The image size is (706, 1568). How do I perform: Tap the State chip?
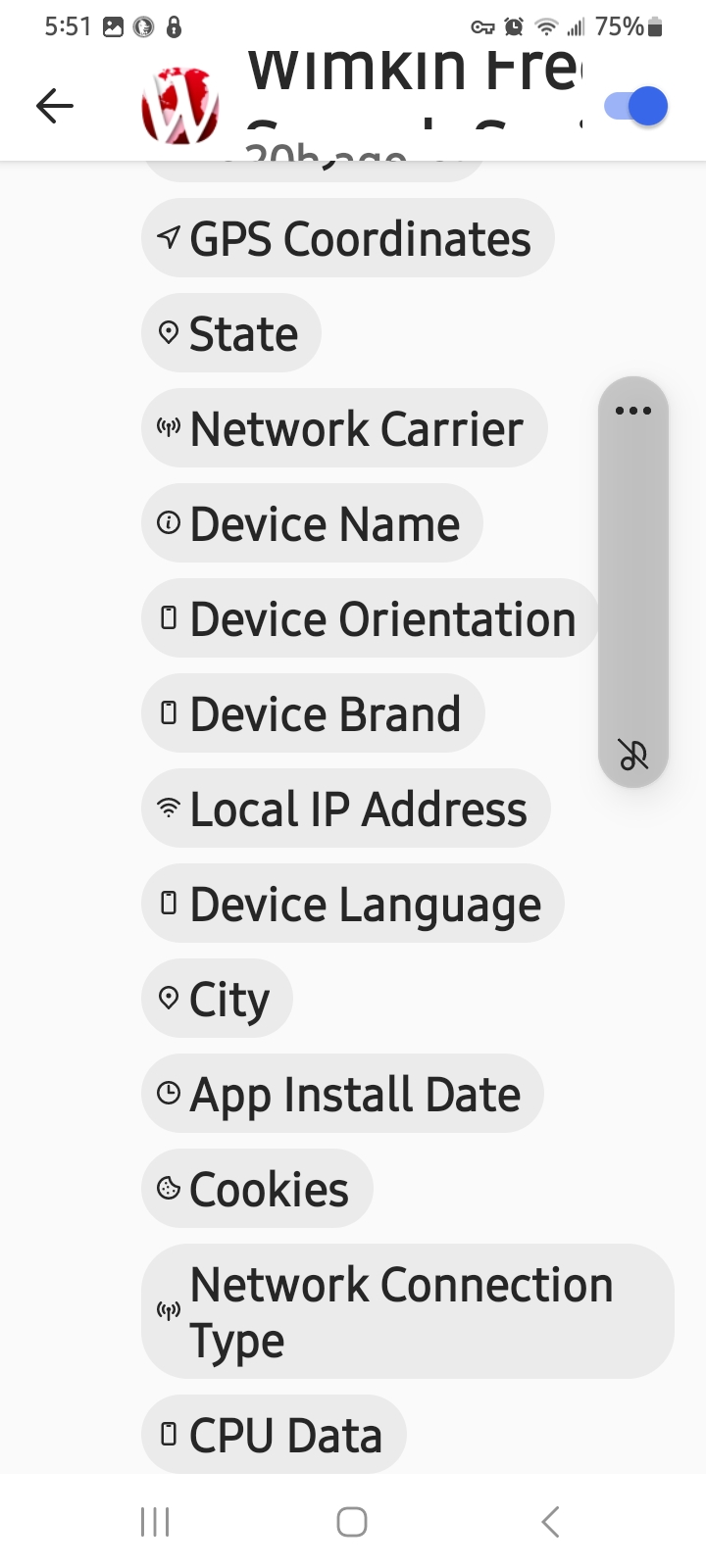click(231, 333)
